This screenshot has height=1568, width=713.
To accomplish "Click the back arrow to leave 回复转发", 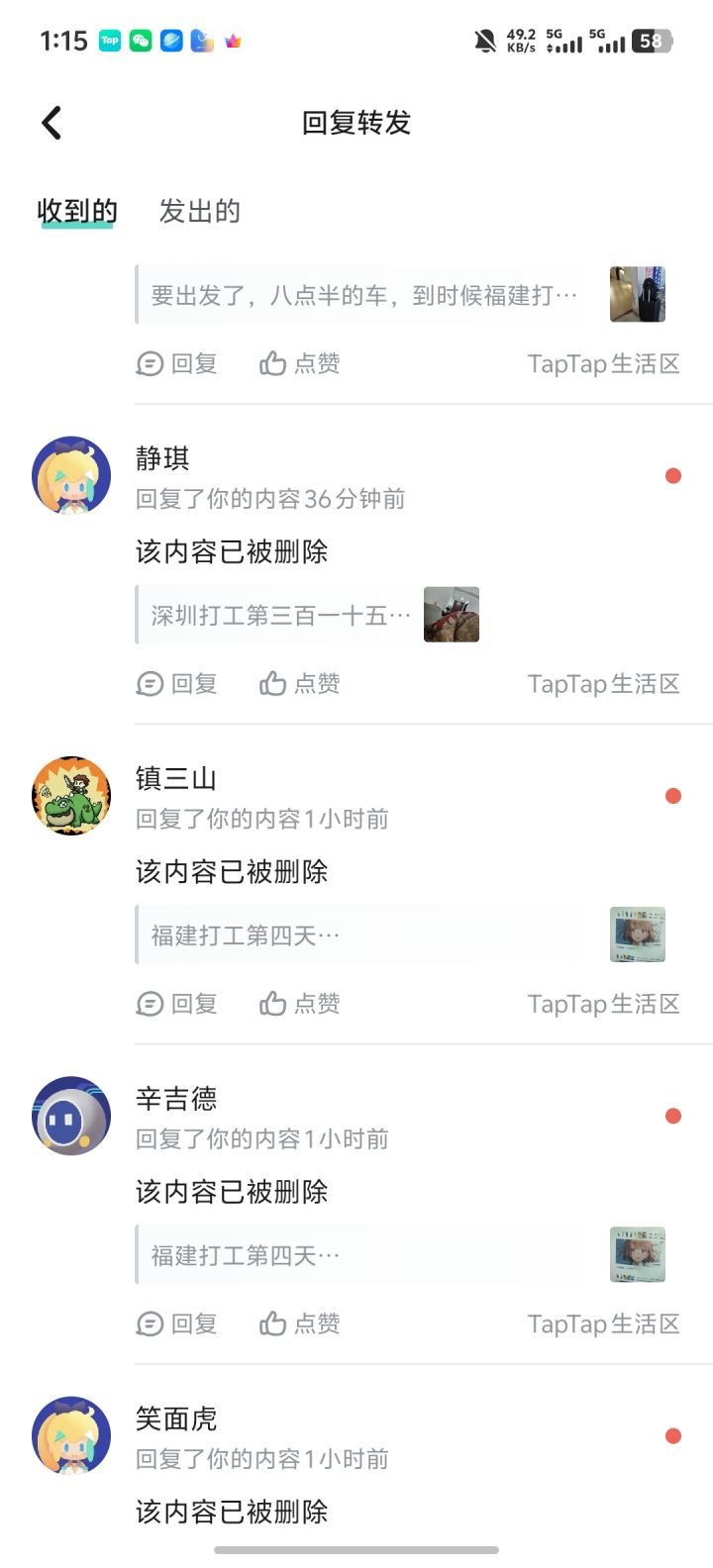I will (51, 123).
